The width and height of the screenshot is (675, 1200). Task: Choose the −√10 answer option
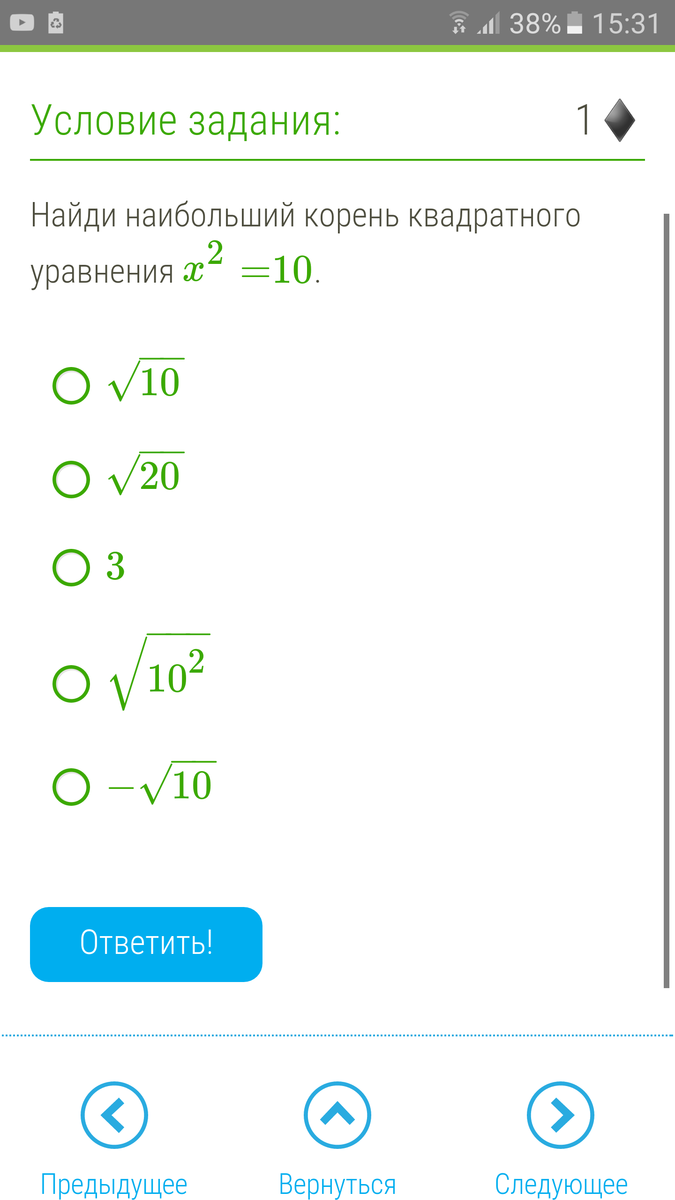[x=71, y=787]
